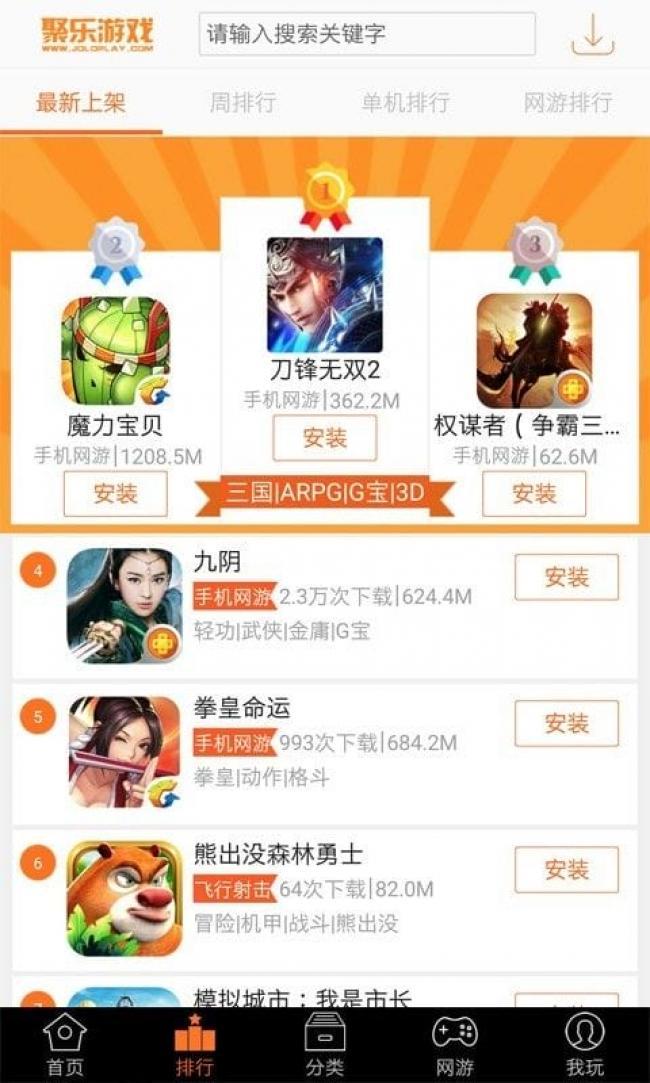Go to the 我玩 tab
The width and height of the screenshot is (650, 1083).
point(584,1045)
